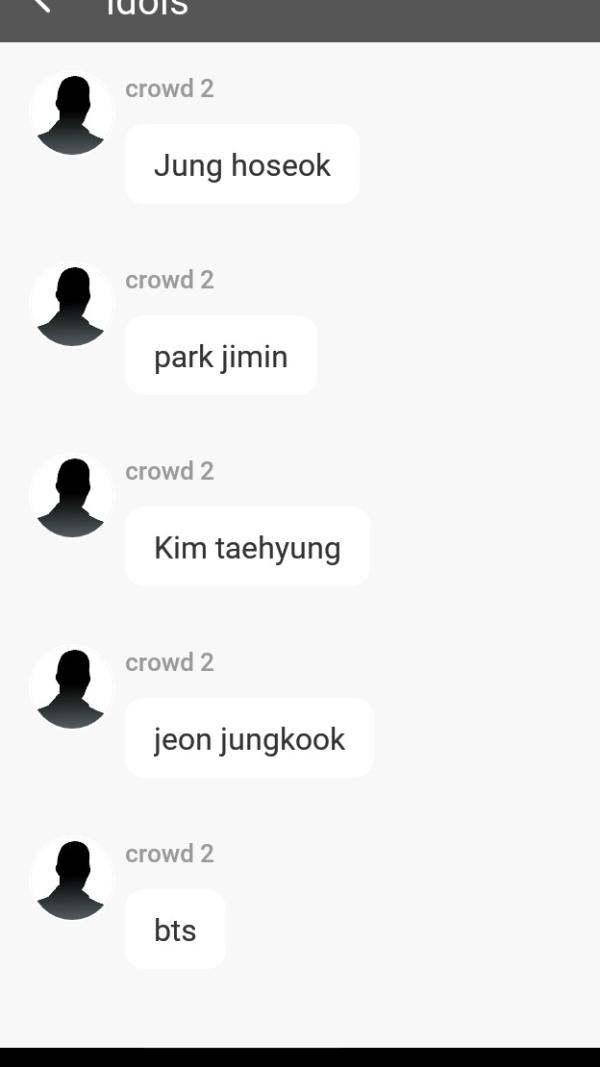Go back from the idols chat
Screen dimensions: 600x1067
click(x=40, y=6)
